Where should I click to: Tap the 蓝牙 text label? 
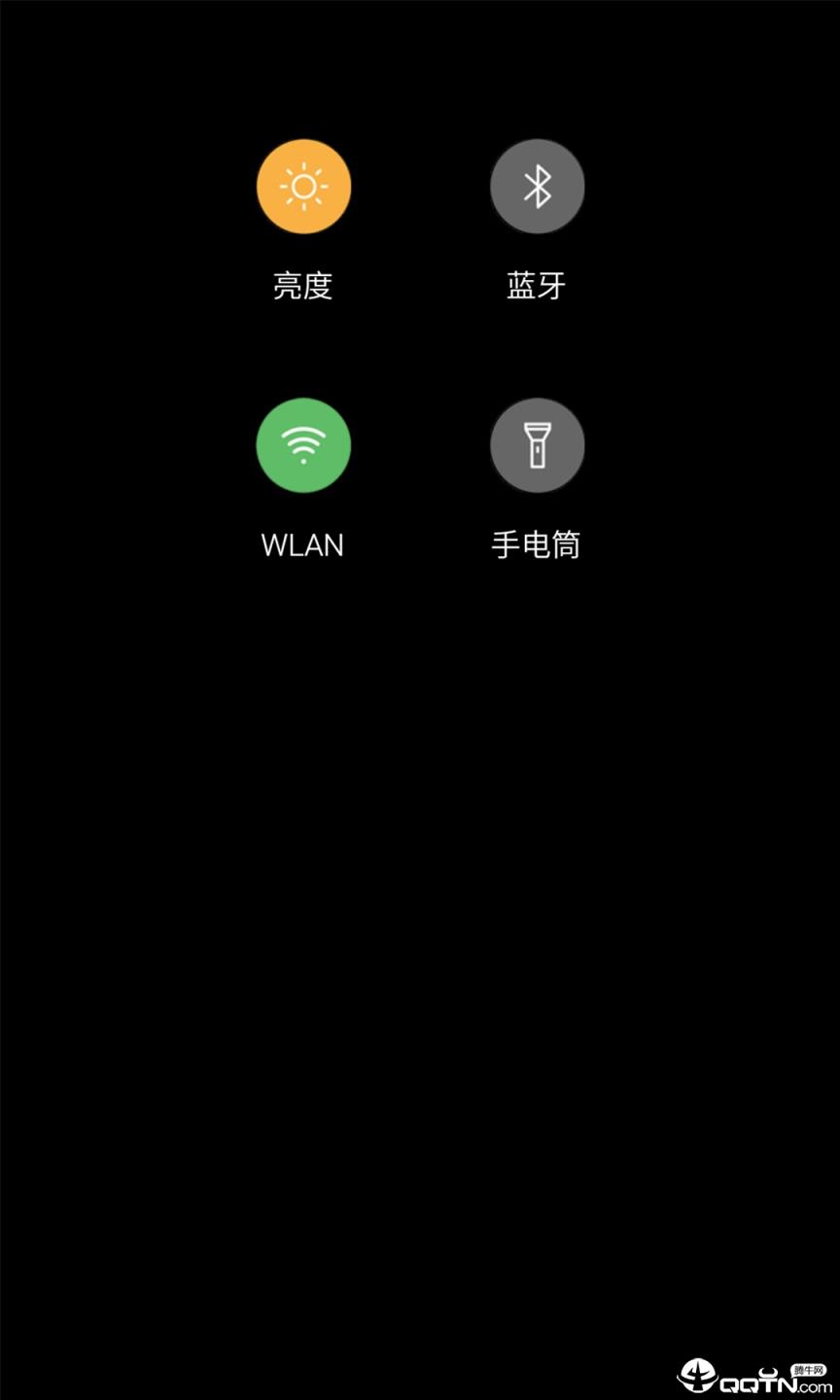(x=537, y=284)
